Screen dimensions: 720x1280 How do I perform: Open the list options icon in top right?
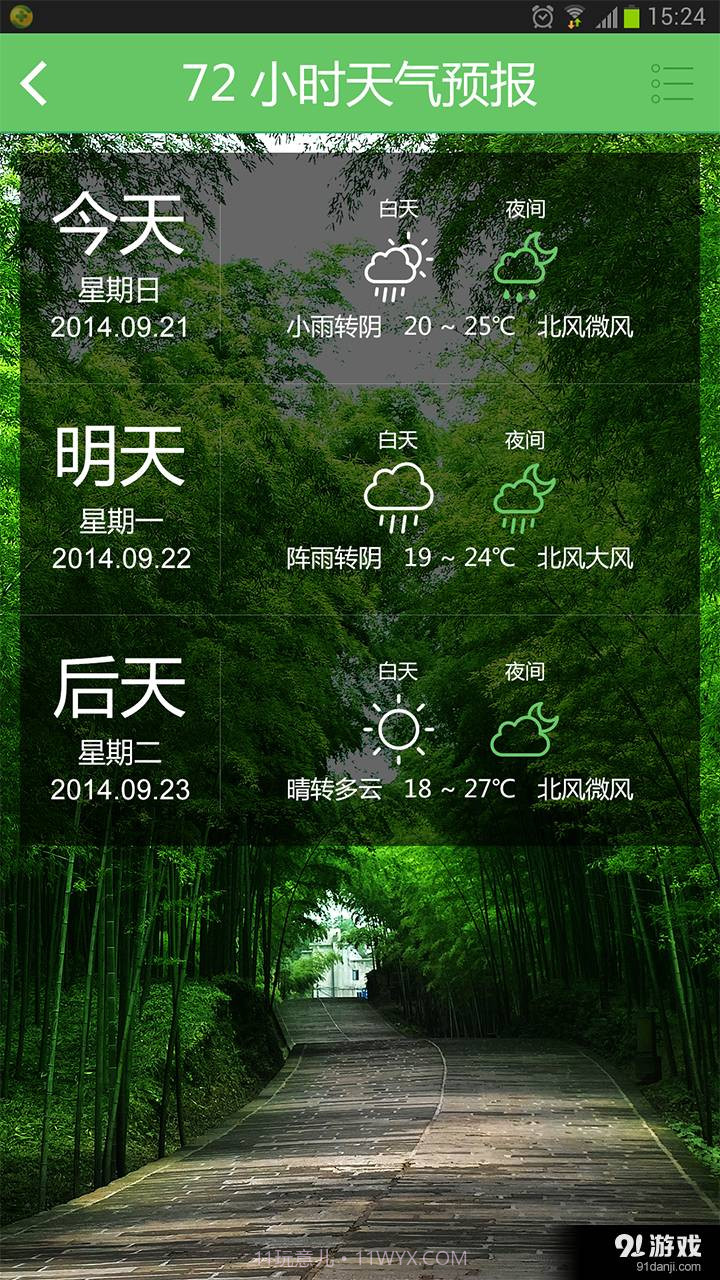coord(672,82)
